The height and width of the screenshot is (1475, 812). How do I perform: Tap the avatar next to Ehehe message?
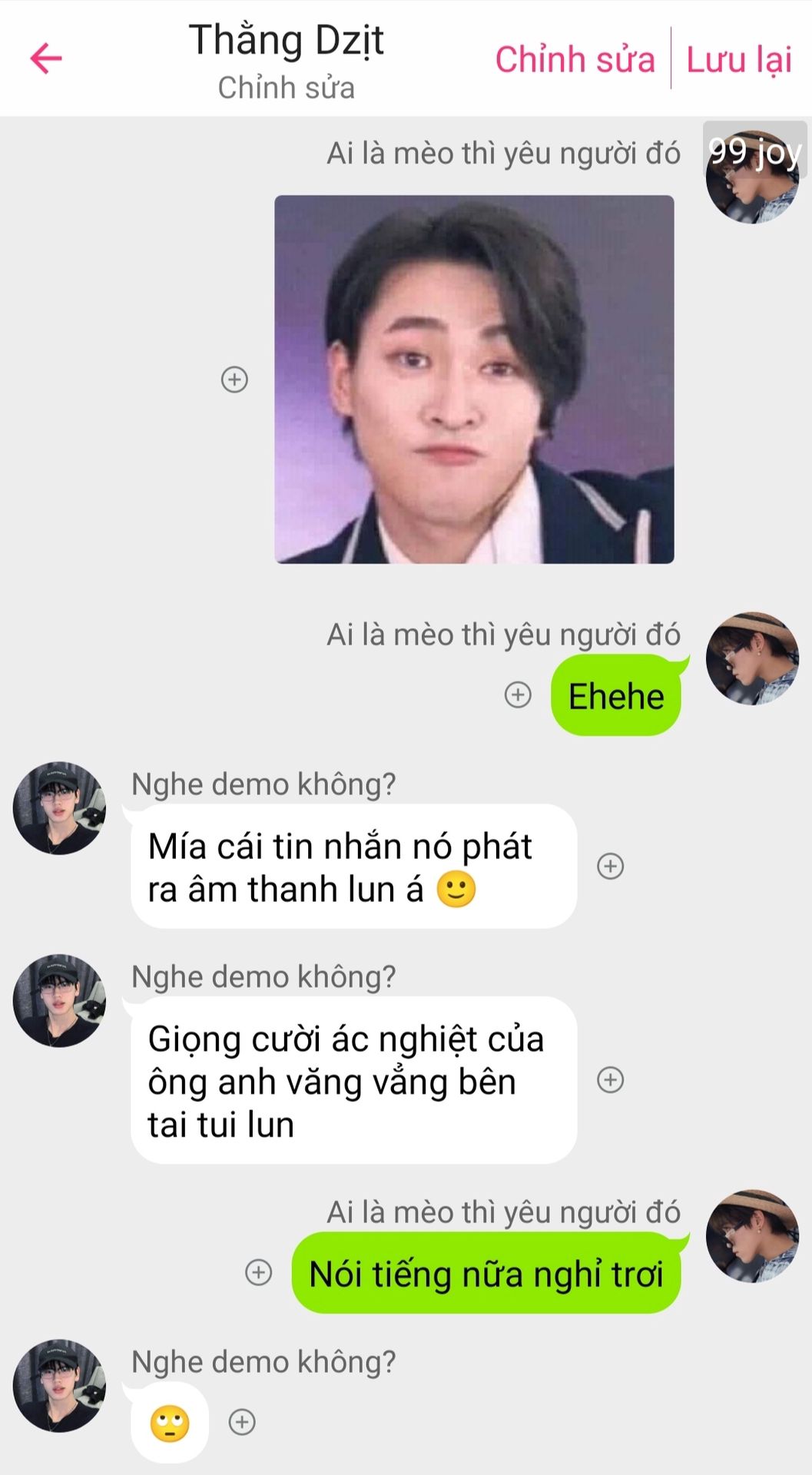(752, 658)
